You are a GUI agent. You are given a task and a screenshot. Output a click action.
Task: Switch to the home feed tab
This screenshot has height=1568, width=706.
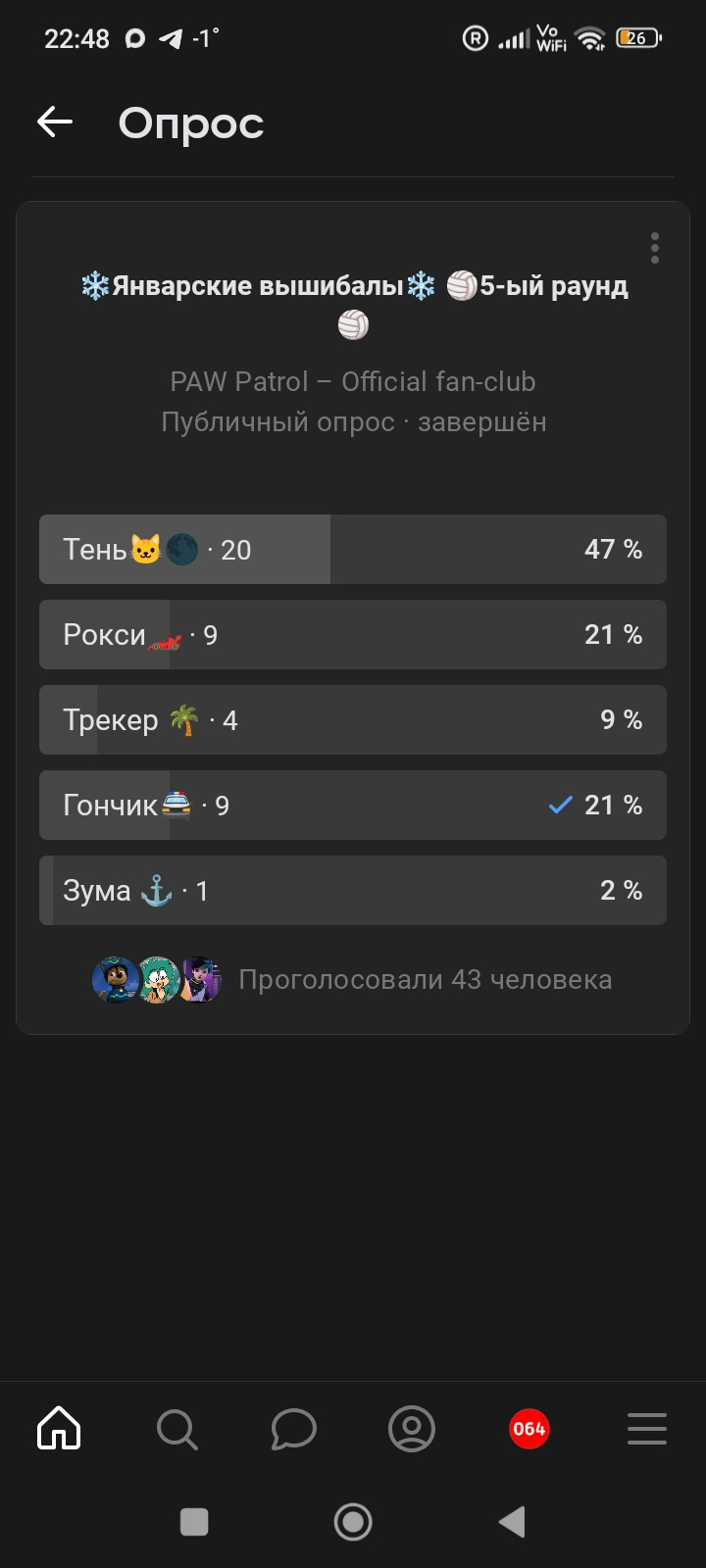[x=59, y=1429]
